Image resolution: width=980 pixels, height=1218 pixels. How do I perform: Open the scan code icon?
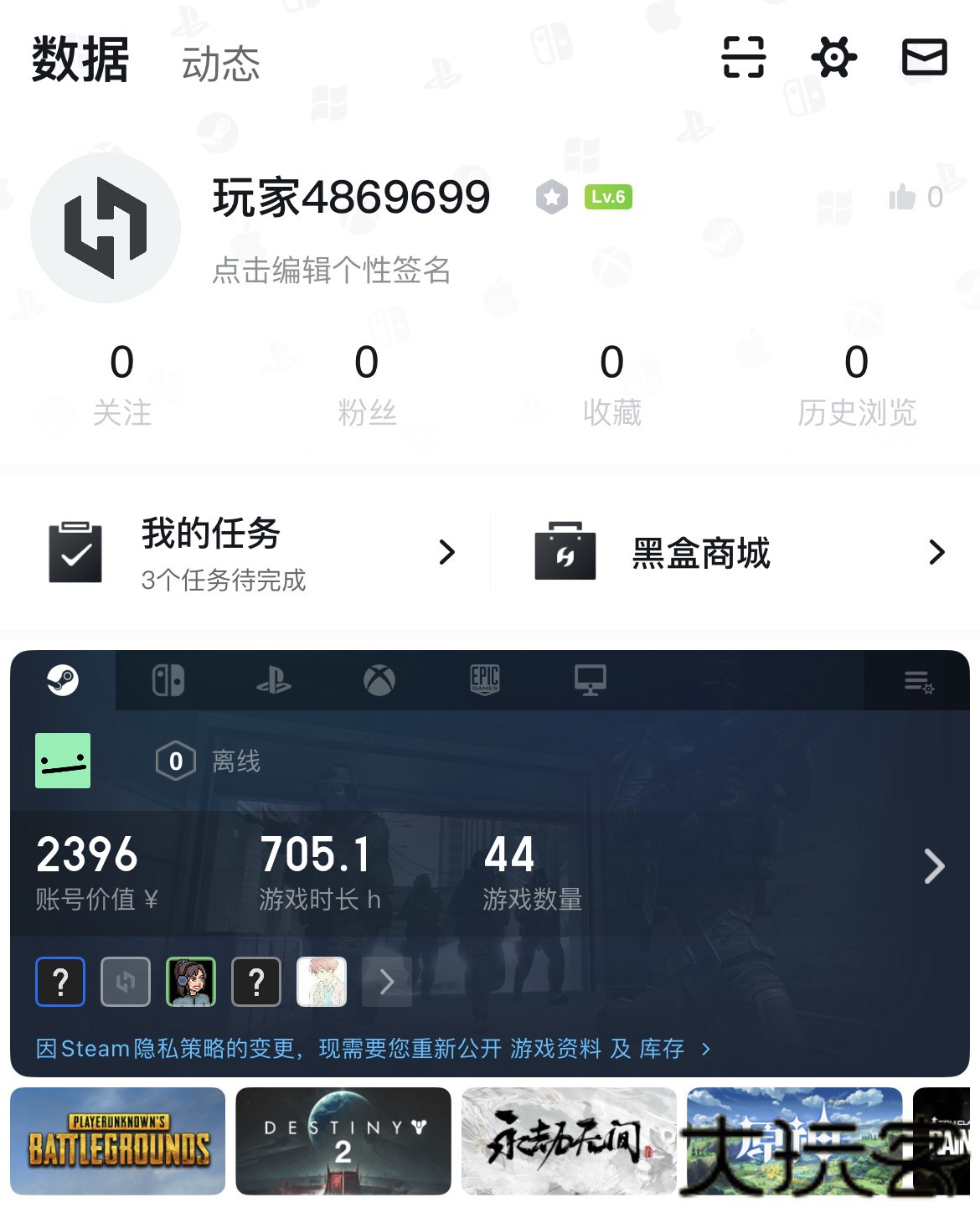pos(743,58)
